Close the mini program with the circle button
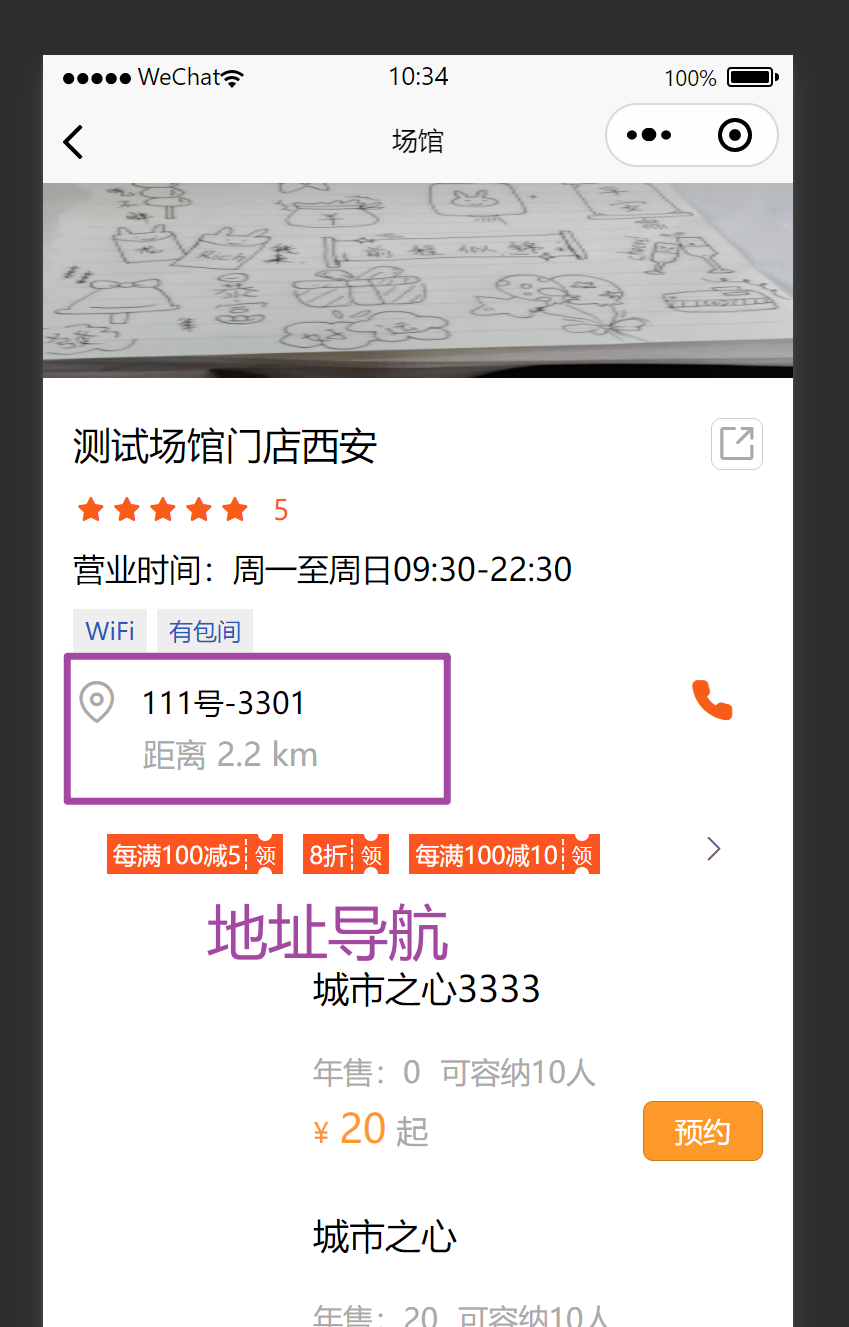 pyautogui.click(x=735, y=135)
